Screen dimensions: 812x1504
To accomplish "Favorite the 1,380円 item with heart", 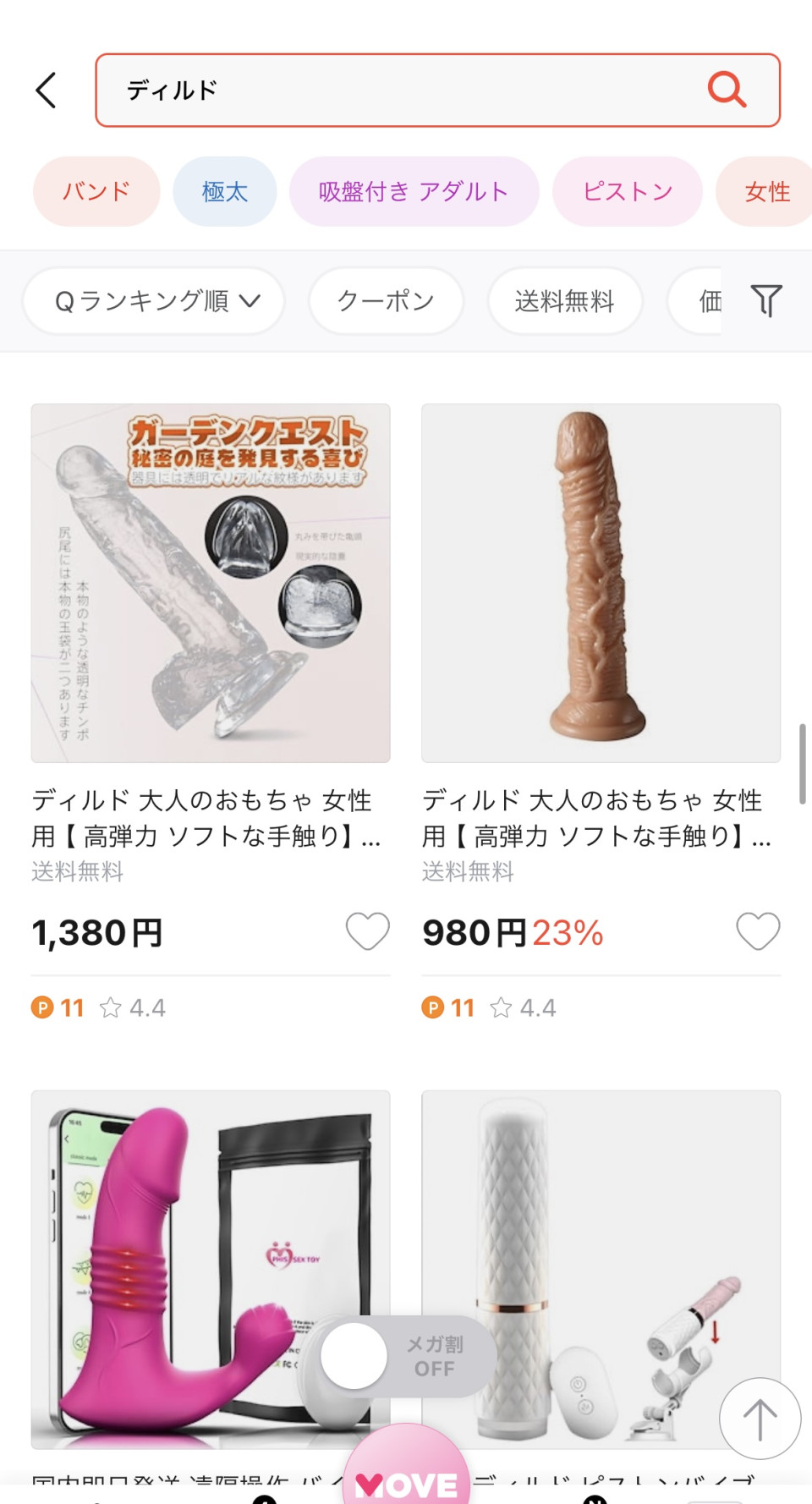I will tap(368, 931).
